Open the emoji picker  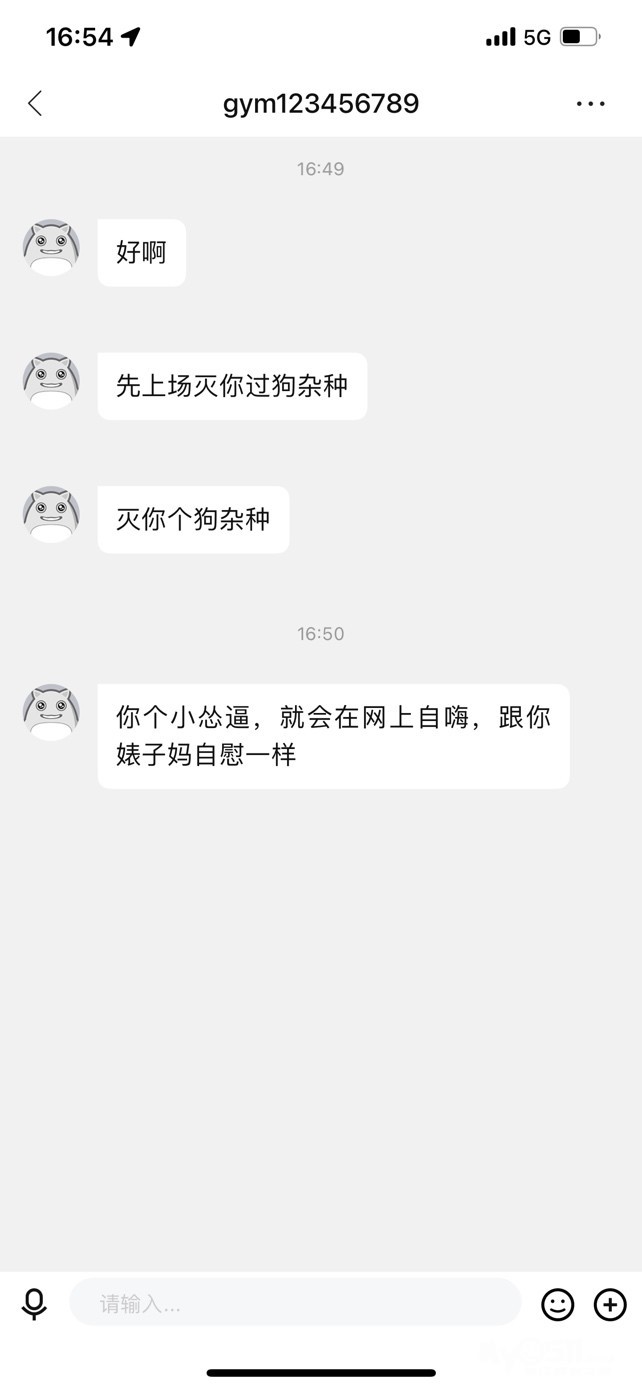click(x=558, y=1303)
